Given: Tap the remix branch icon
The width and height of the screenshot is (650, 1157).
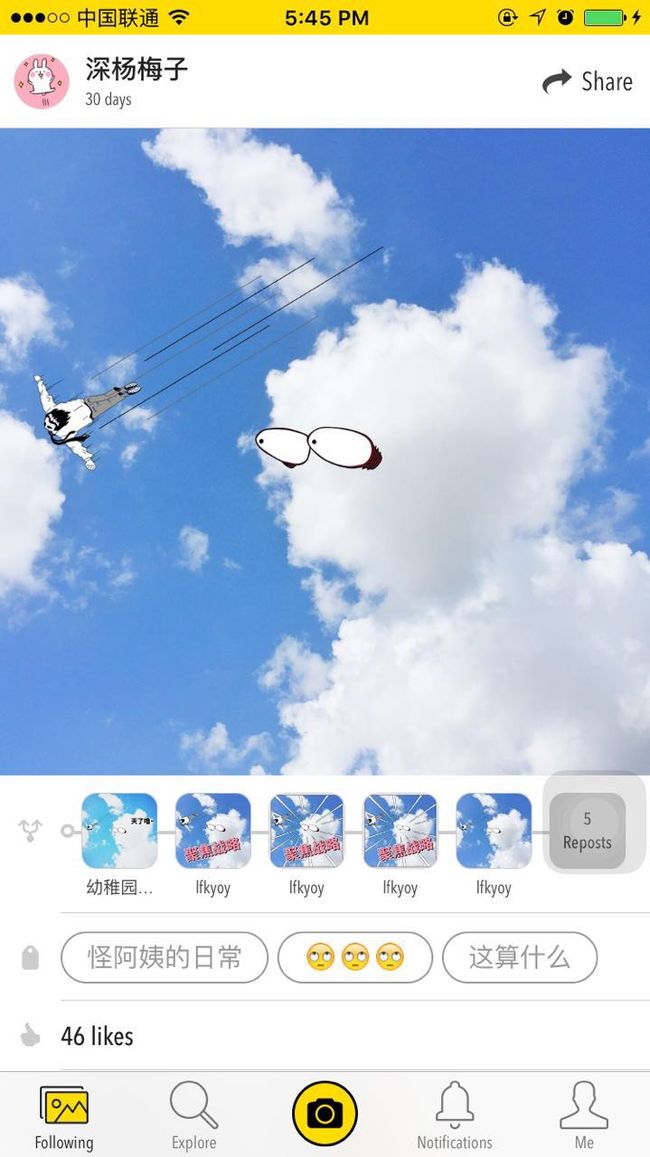Looking at the screenshot, I should (x=30, y=830).
